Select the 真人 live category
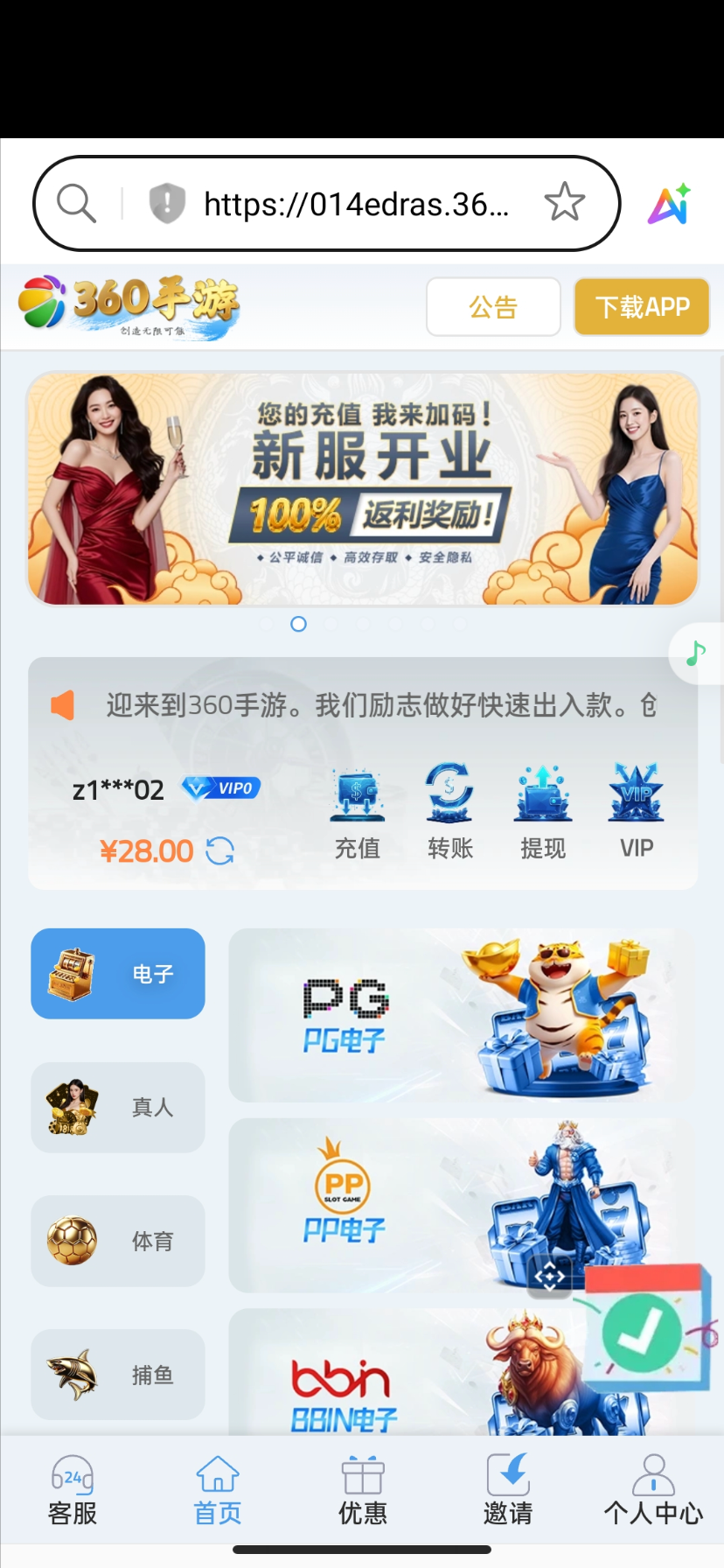 [118, 1107]
